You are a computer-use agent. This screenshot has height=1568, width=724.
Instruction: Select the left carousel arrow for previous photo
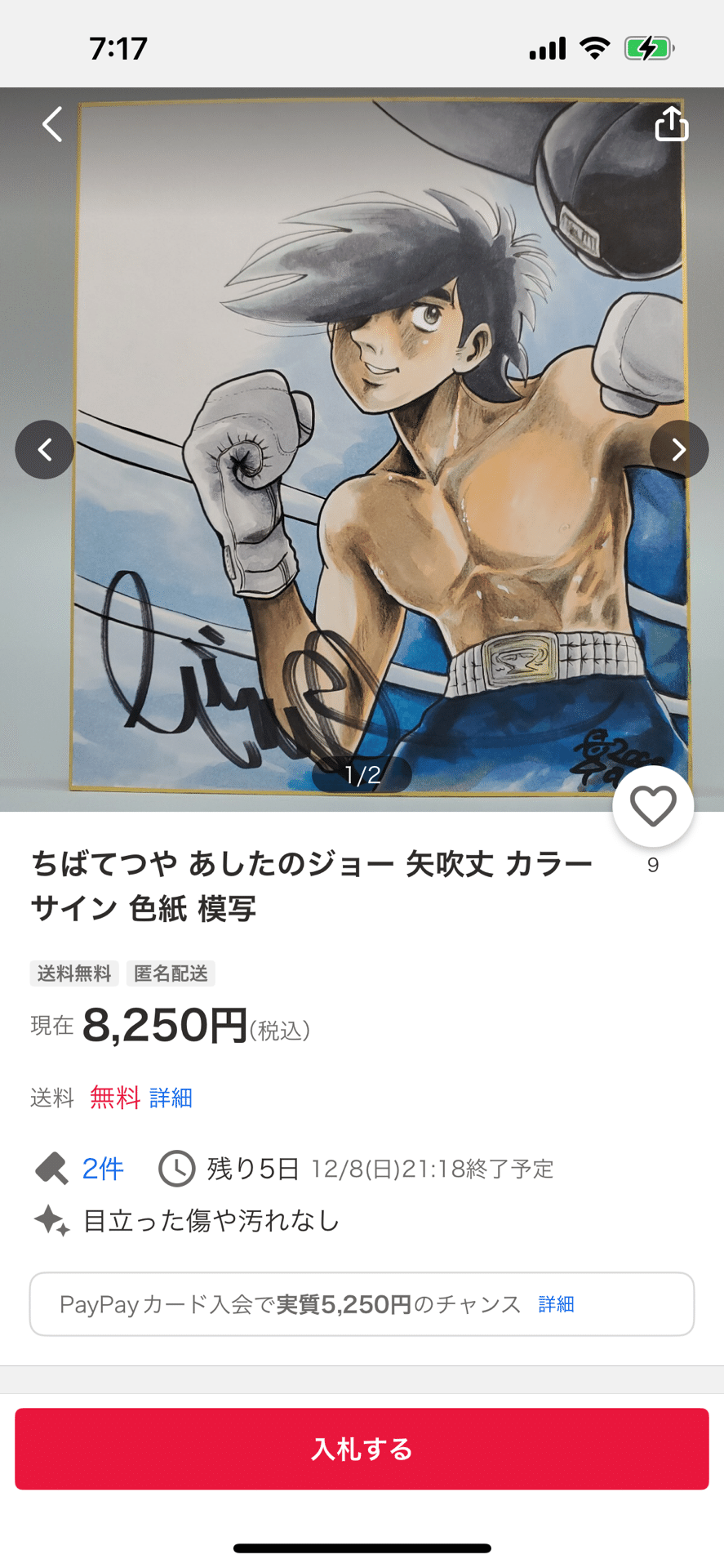pyautogui.click(x=45, y=449)
